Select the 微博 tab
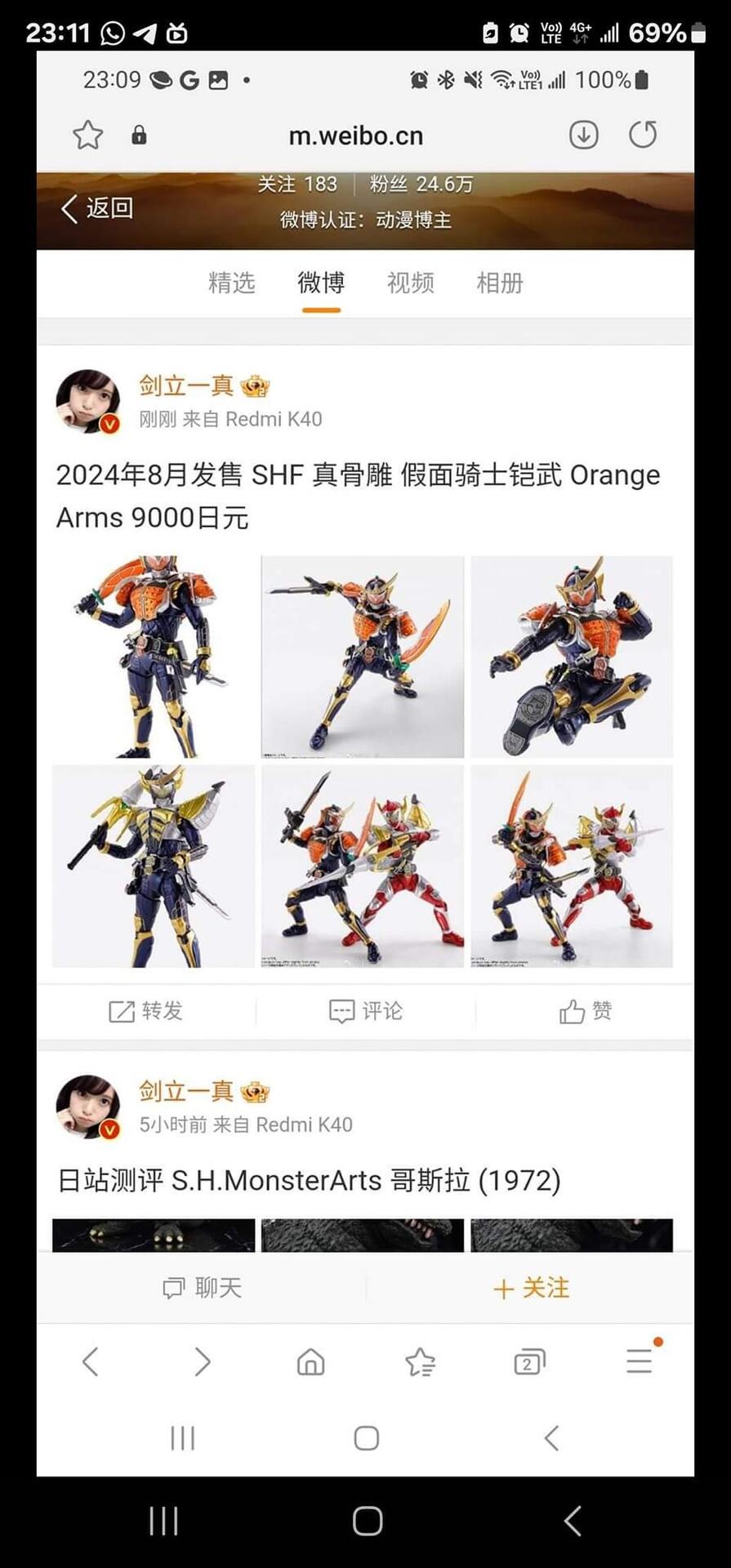 321,283
